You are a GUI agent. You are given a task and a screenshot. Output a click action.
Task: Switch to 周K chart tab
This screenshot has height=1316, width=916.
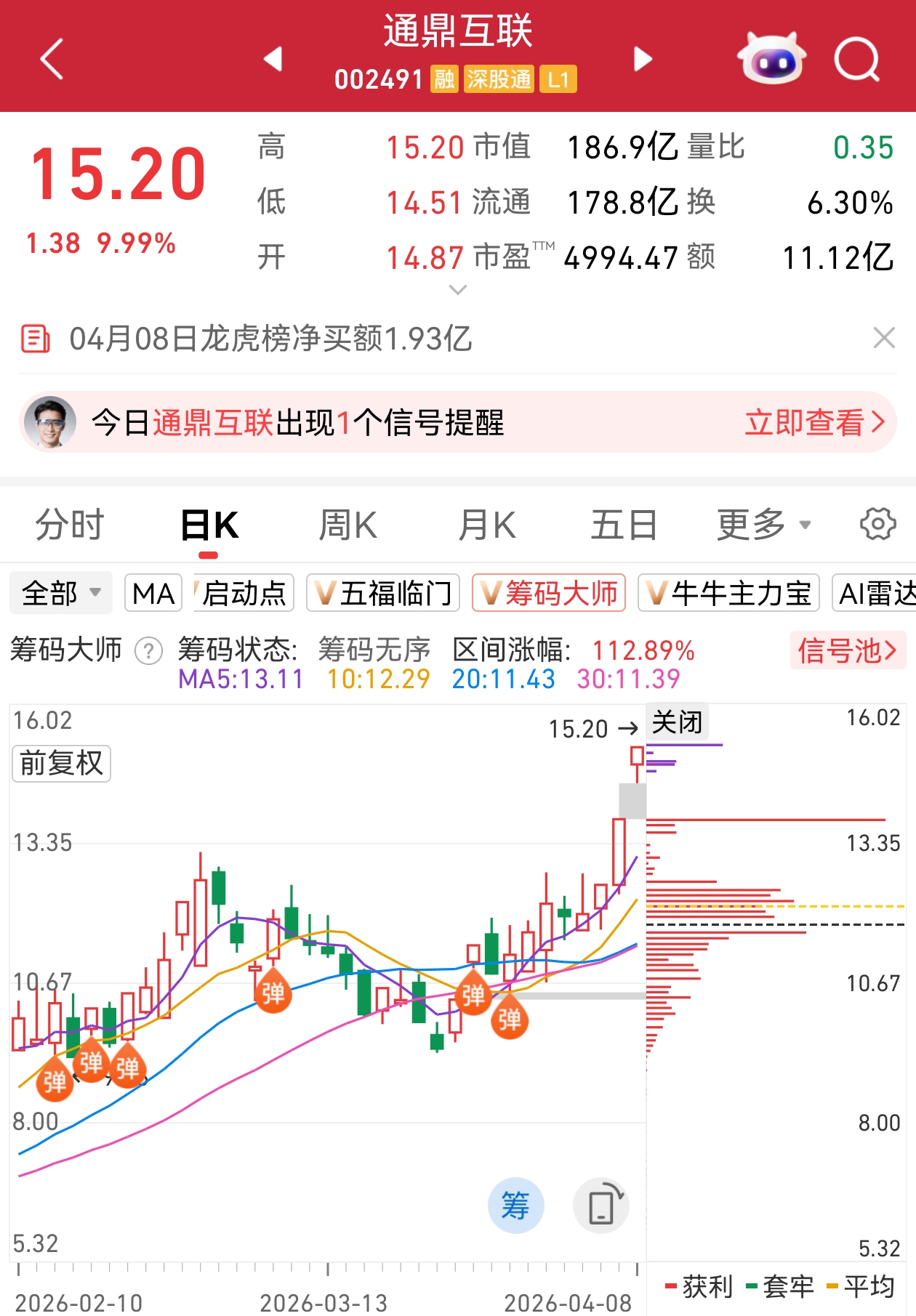tap(347, 525)
